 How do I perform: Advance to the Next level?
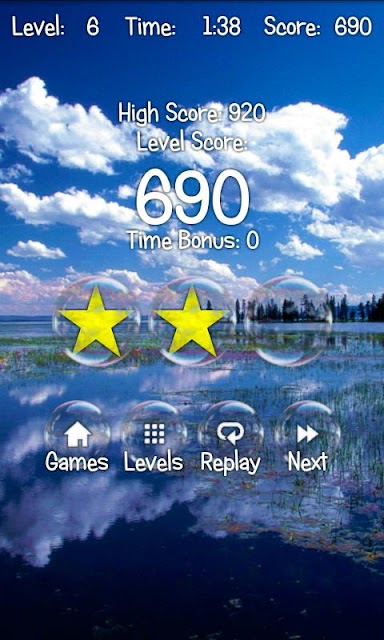pos(308,433)
